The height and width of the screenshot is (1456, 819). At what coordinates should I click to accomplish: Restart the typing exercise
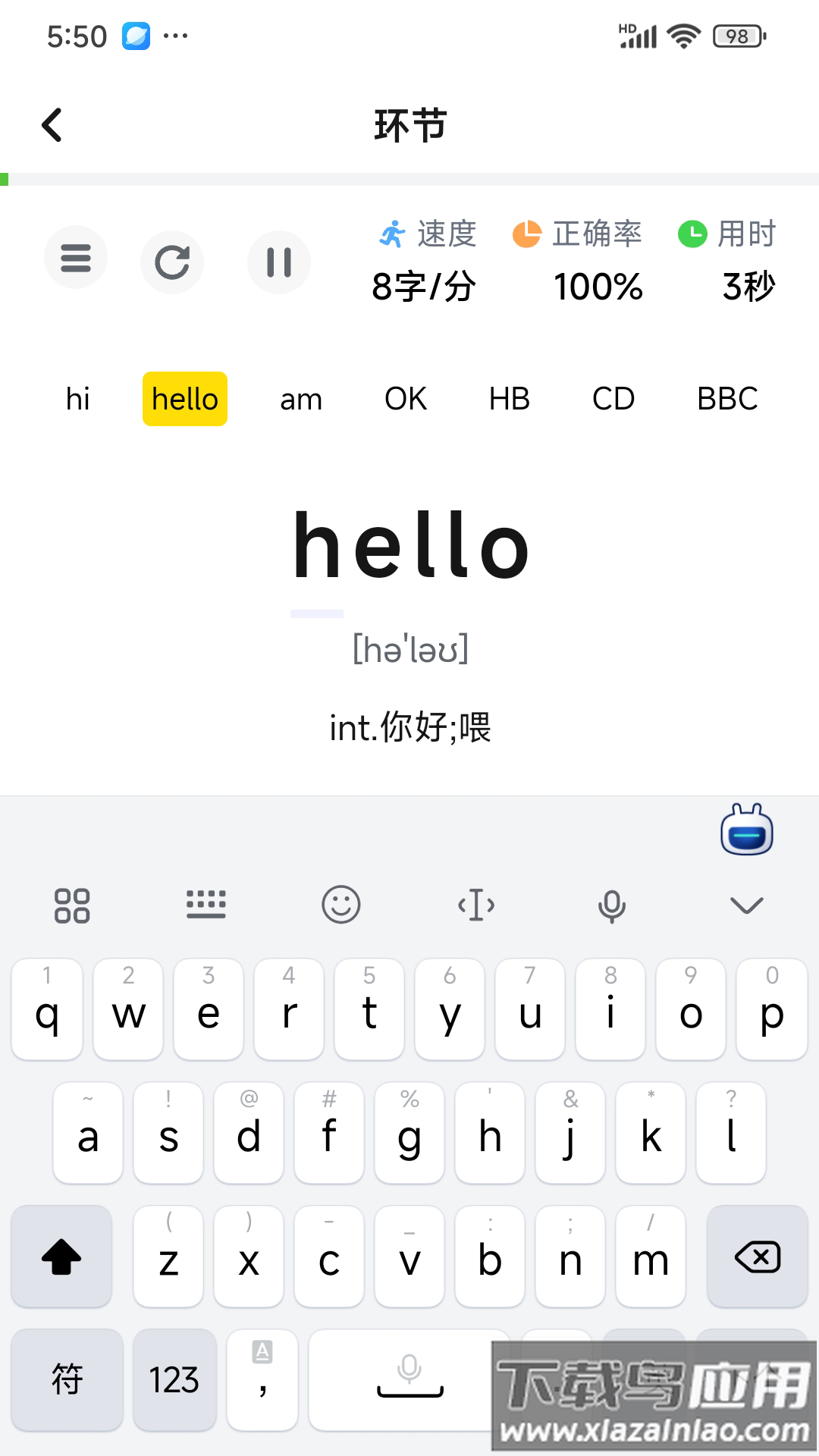(172, 262)
